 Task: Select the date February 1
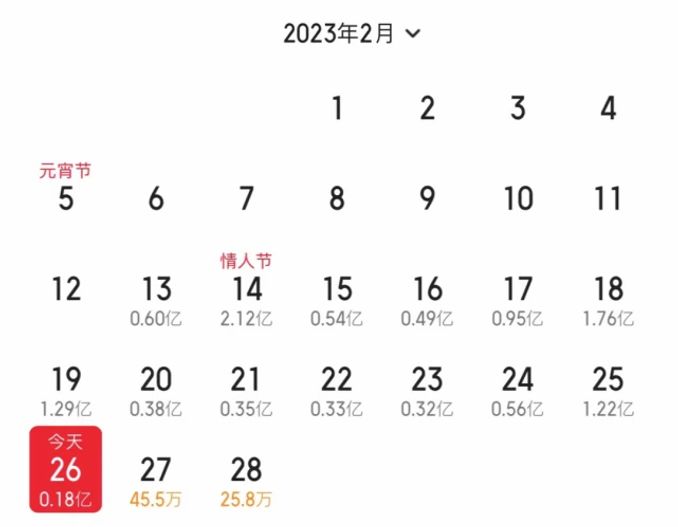click(337, 108)
